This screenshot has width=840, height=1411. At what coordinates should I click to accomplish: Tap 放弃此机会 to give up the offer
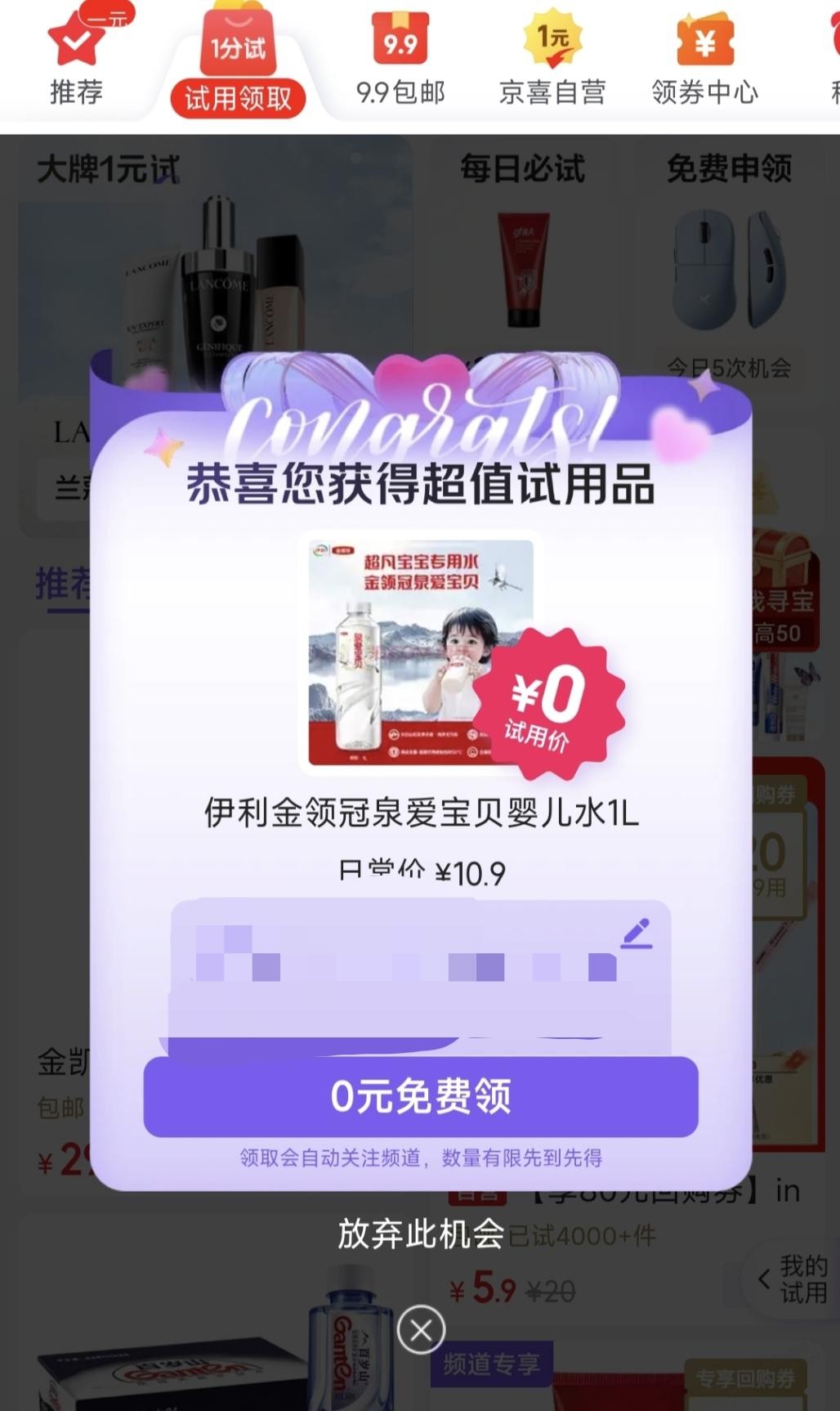point(421,1234)
